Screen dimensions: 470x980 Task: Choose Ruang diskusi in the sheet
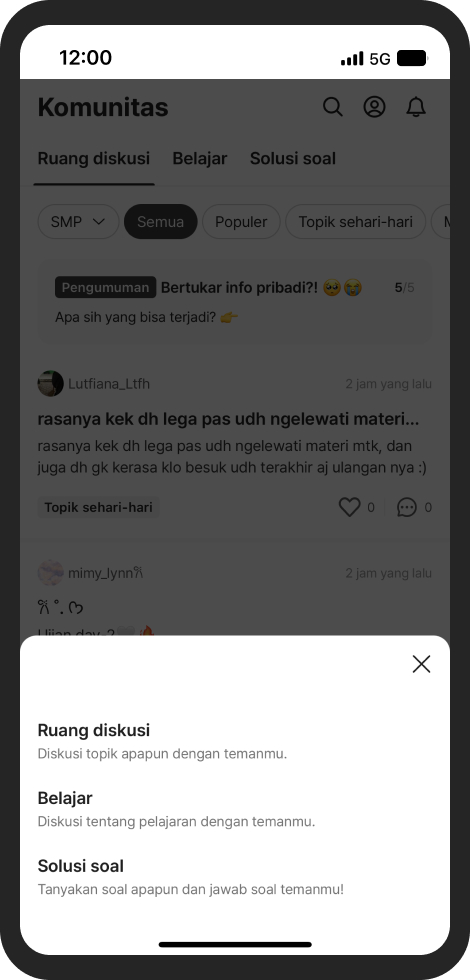pos(234,741)
